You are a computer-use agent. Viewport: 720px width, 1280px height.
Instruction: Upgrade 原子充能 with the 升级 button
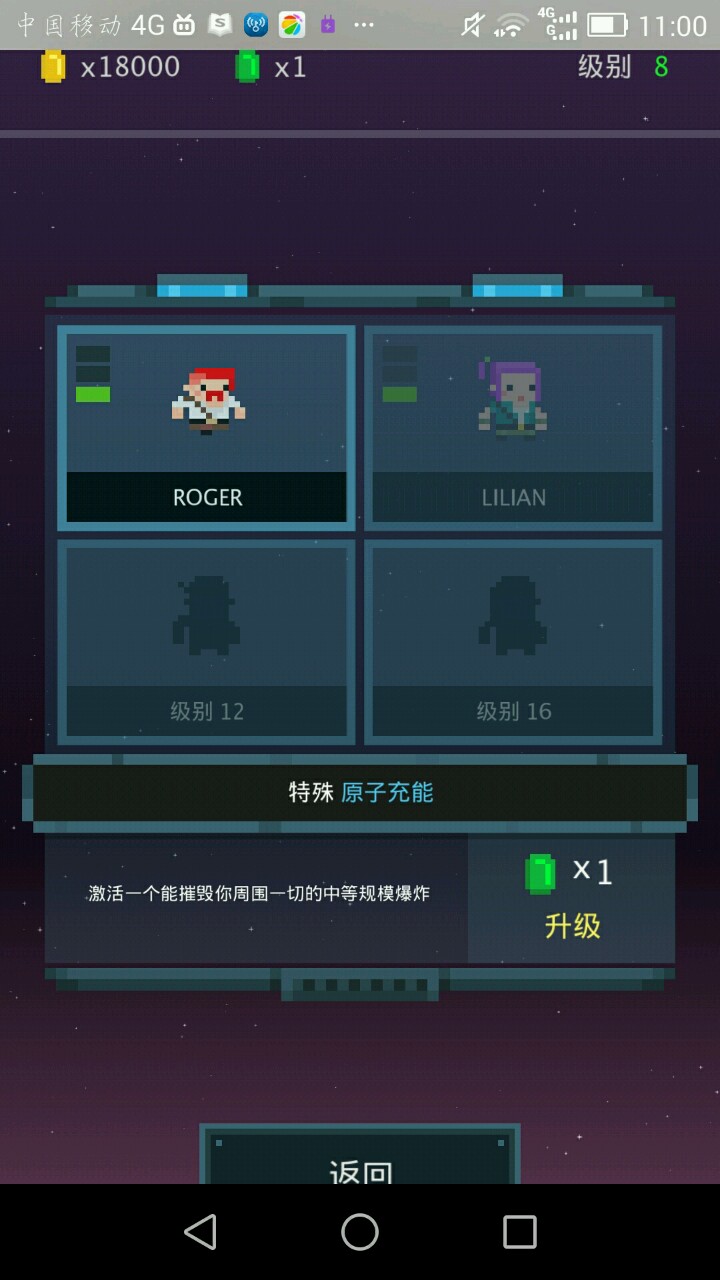pos(571,900)
